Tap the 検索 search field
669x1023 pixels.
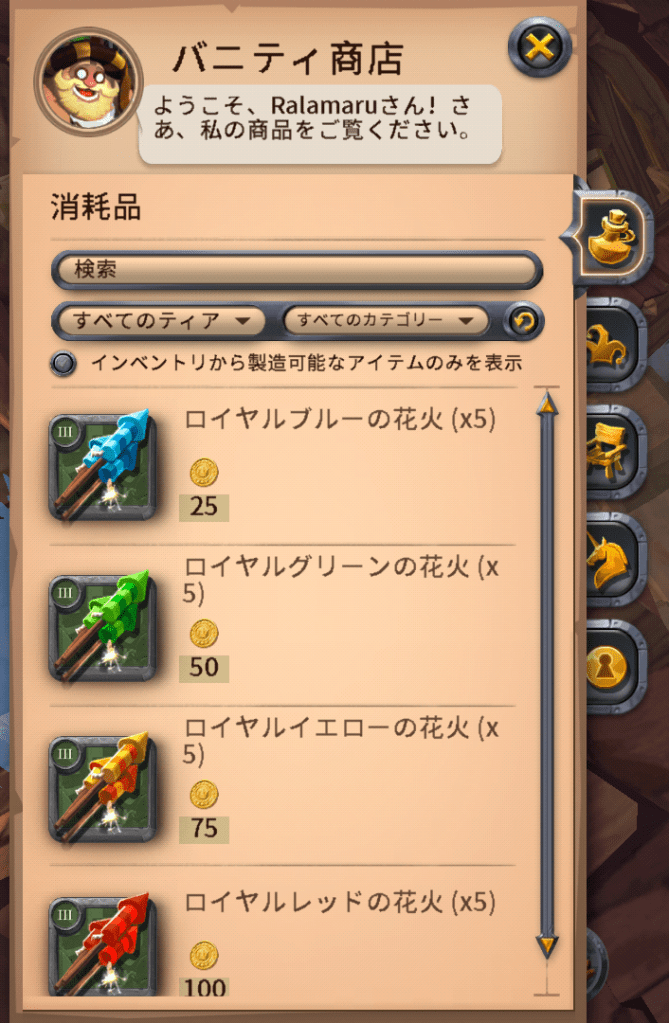296,269
